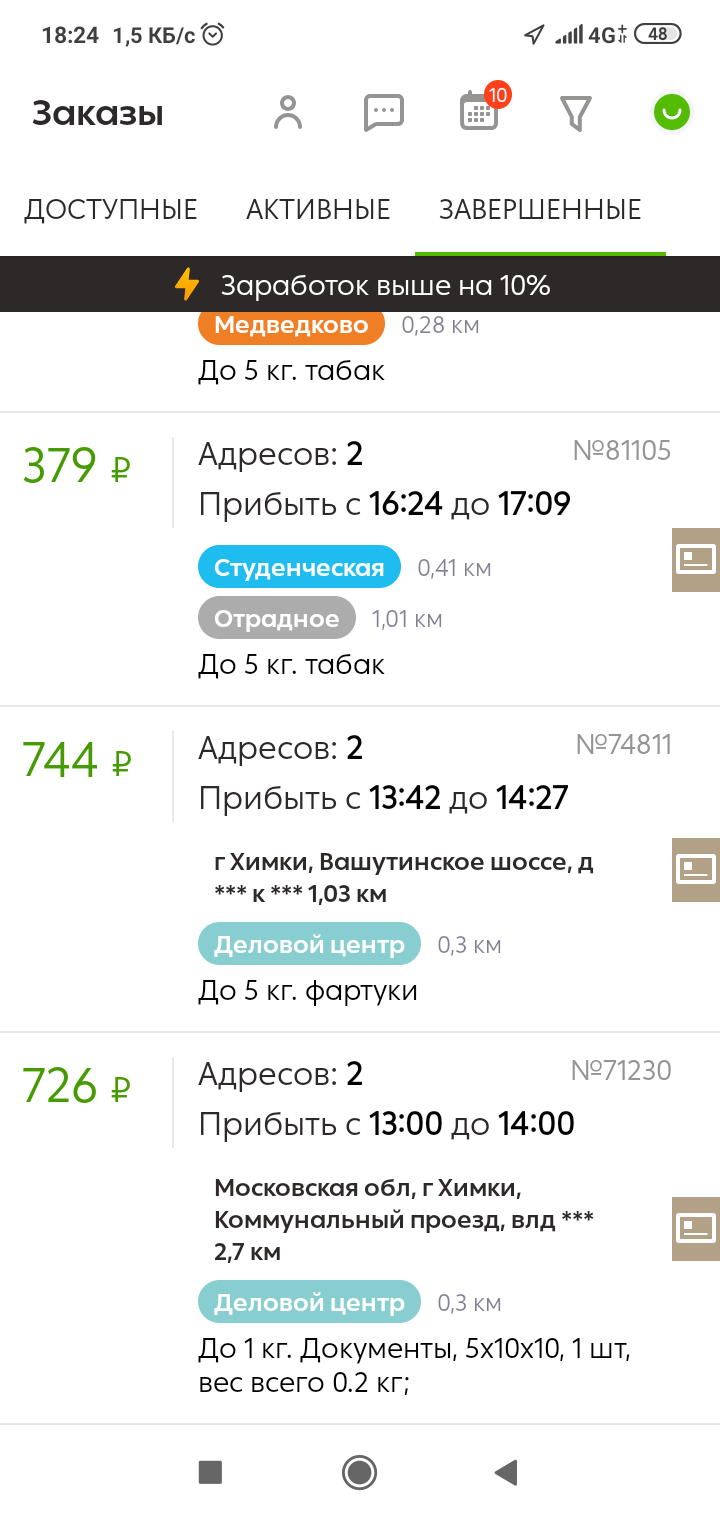Tap the green status indicator icon
The image size is (720, 1520).
671,113
